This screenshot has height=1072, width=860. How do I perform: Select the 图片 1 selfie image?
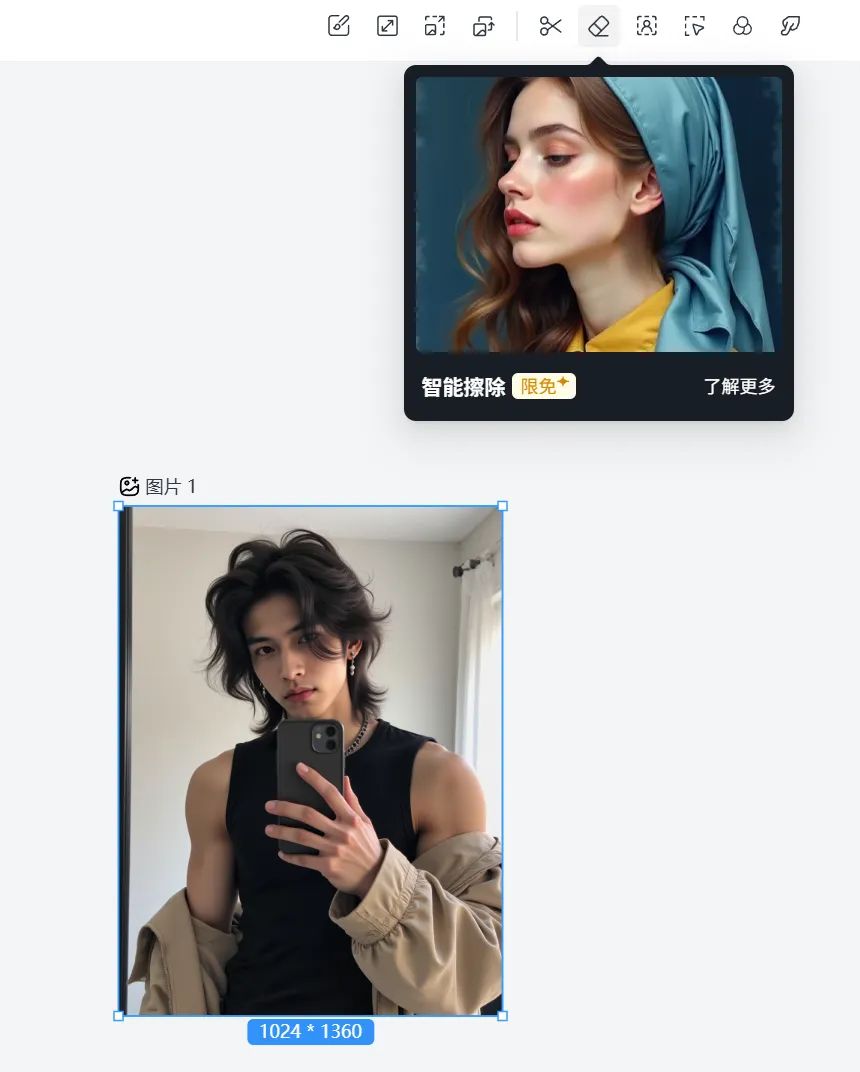[311, 761]
